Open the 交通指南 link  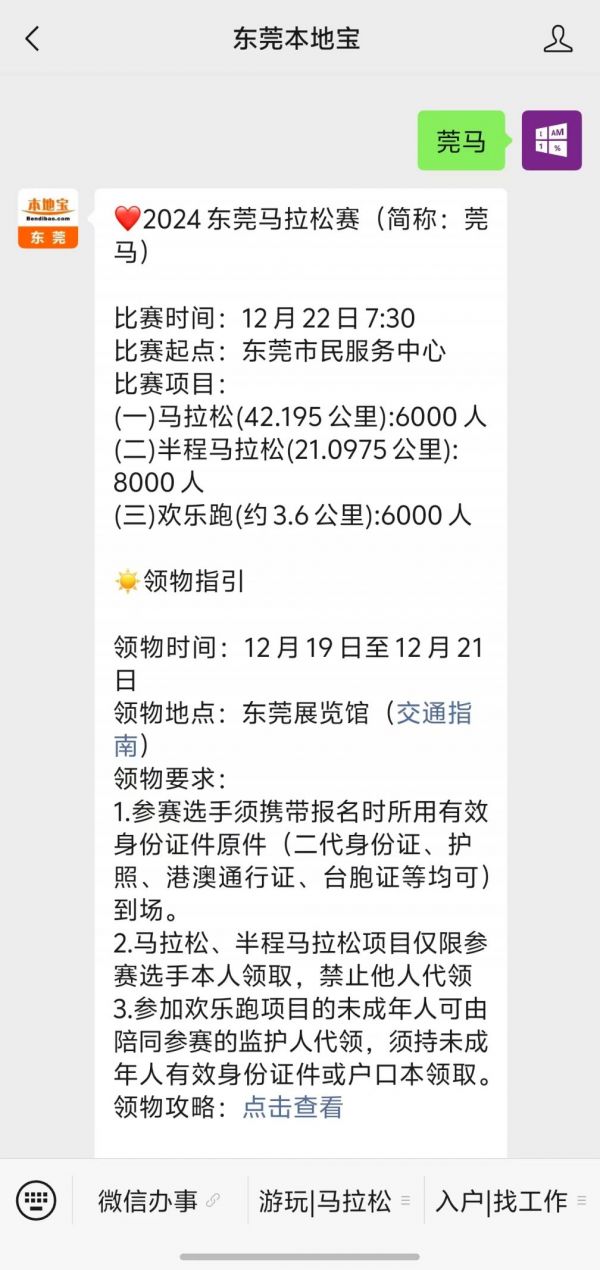[434, 713]
